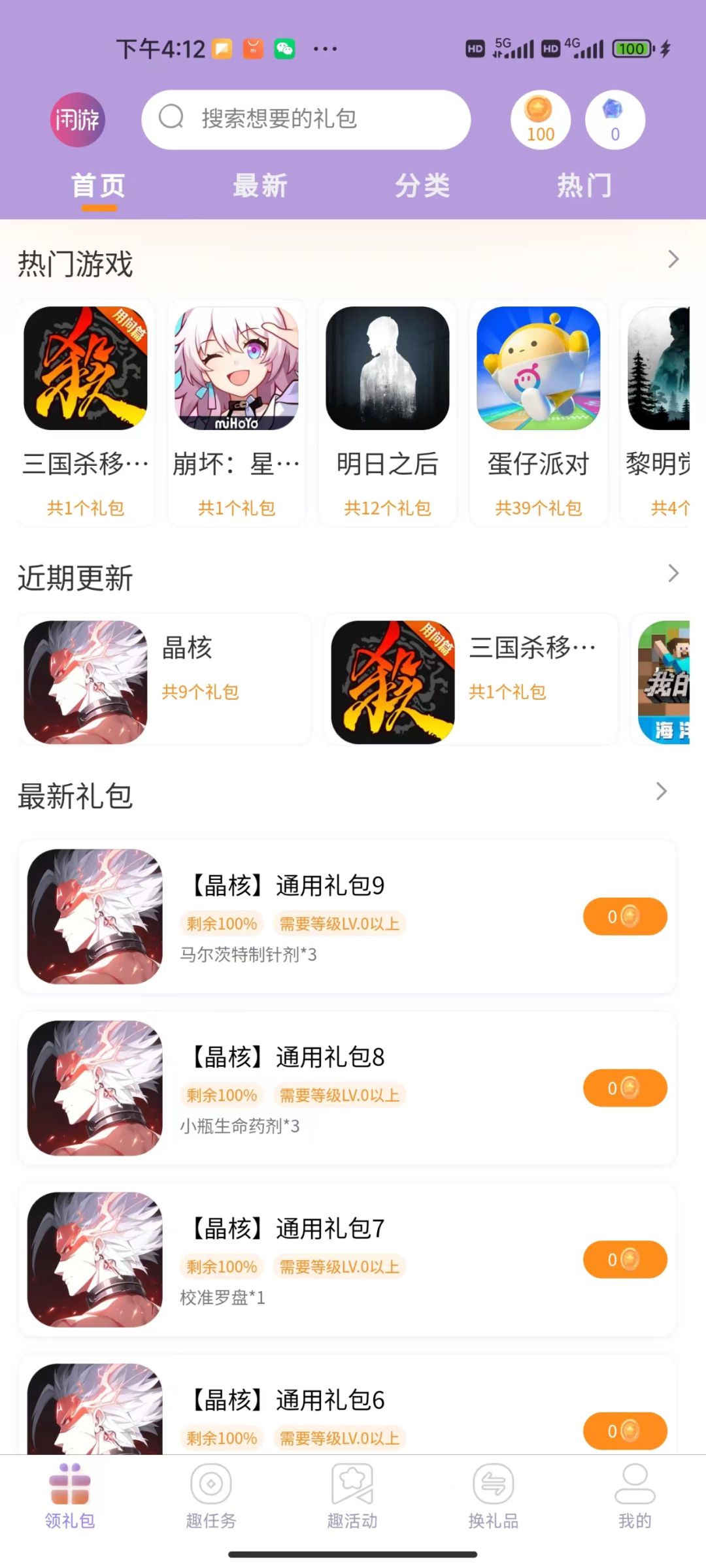
Task: Expand the 最新礼包 full list
Action: 662,791
